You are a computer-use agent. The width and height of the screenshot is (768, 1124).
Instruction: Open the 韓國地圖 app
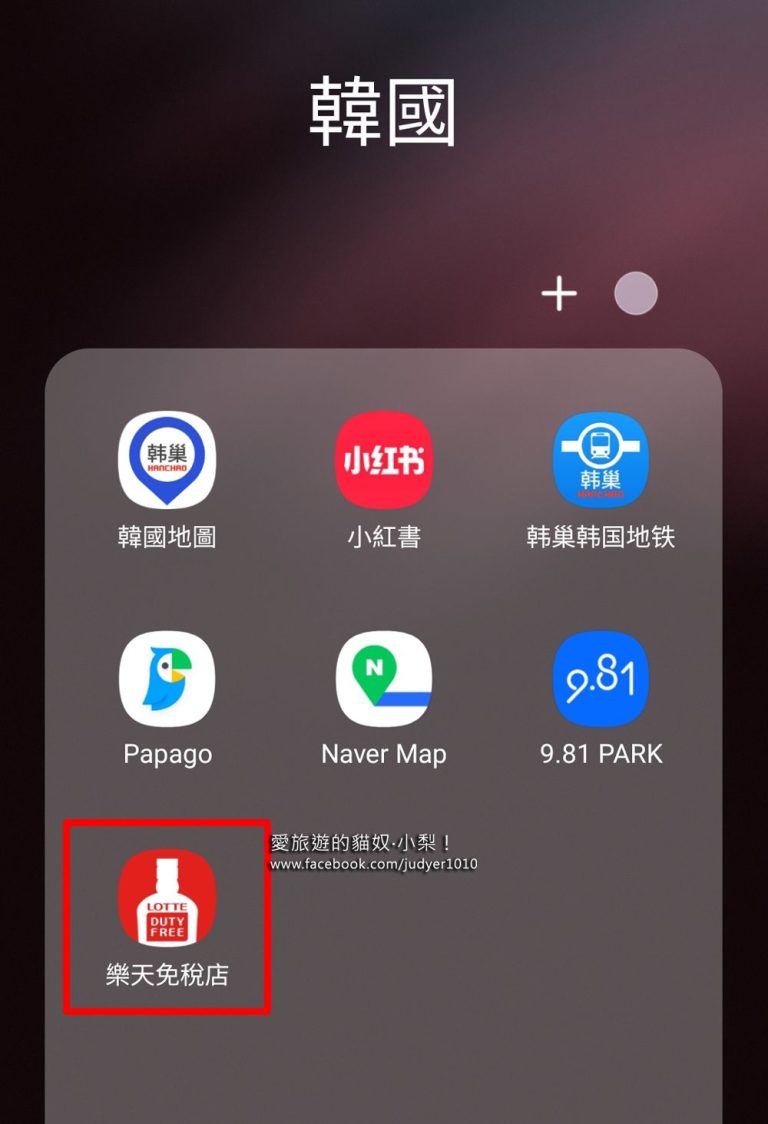167,461
